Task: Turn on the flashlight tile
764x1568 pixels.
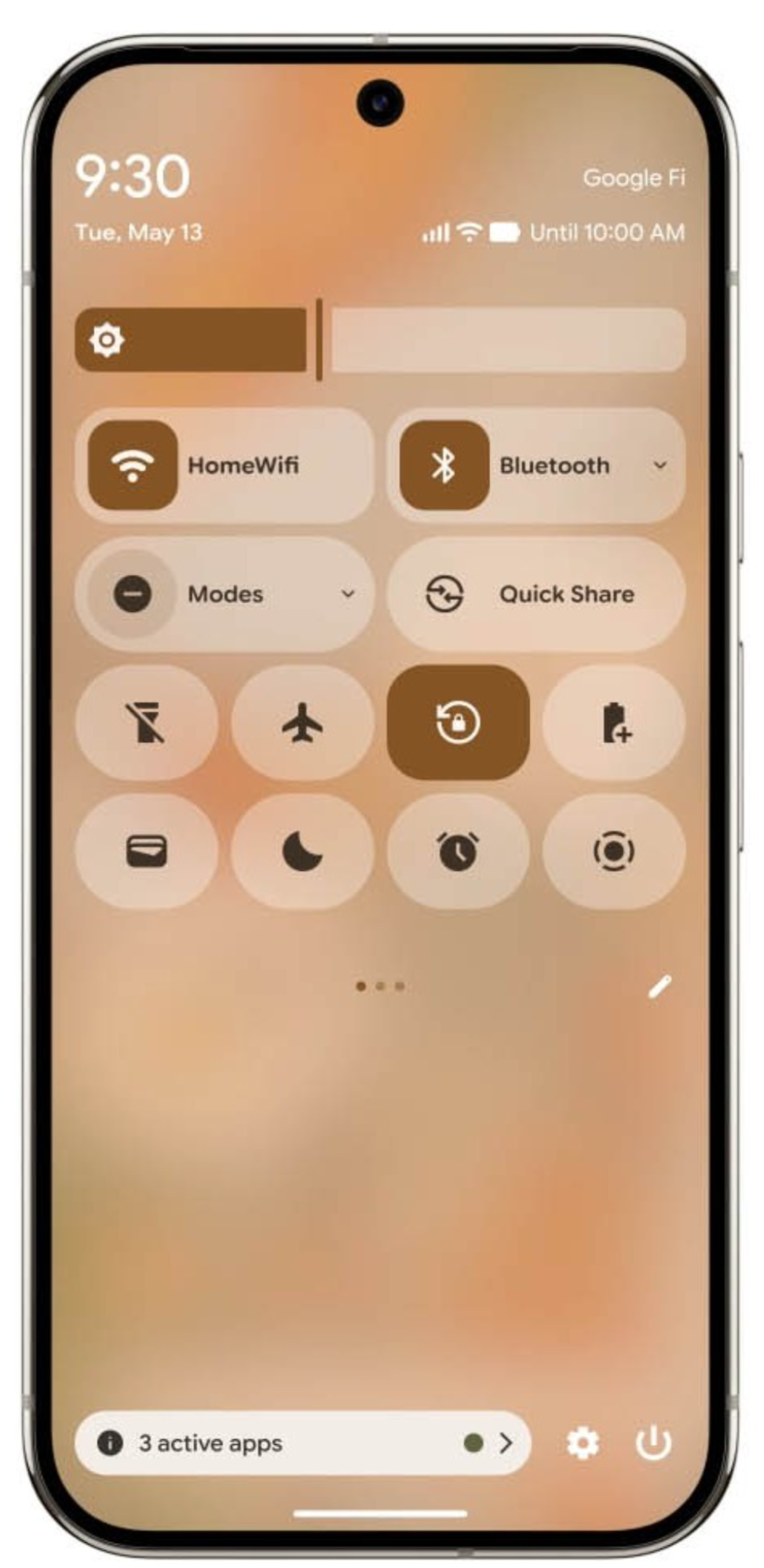Action: click(146, 722)
